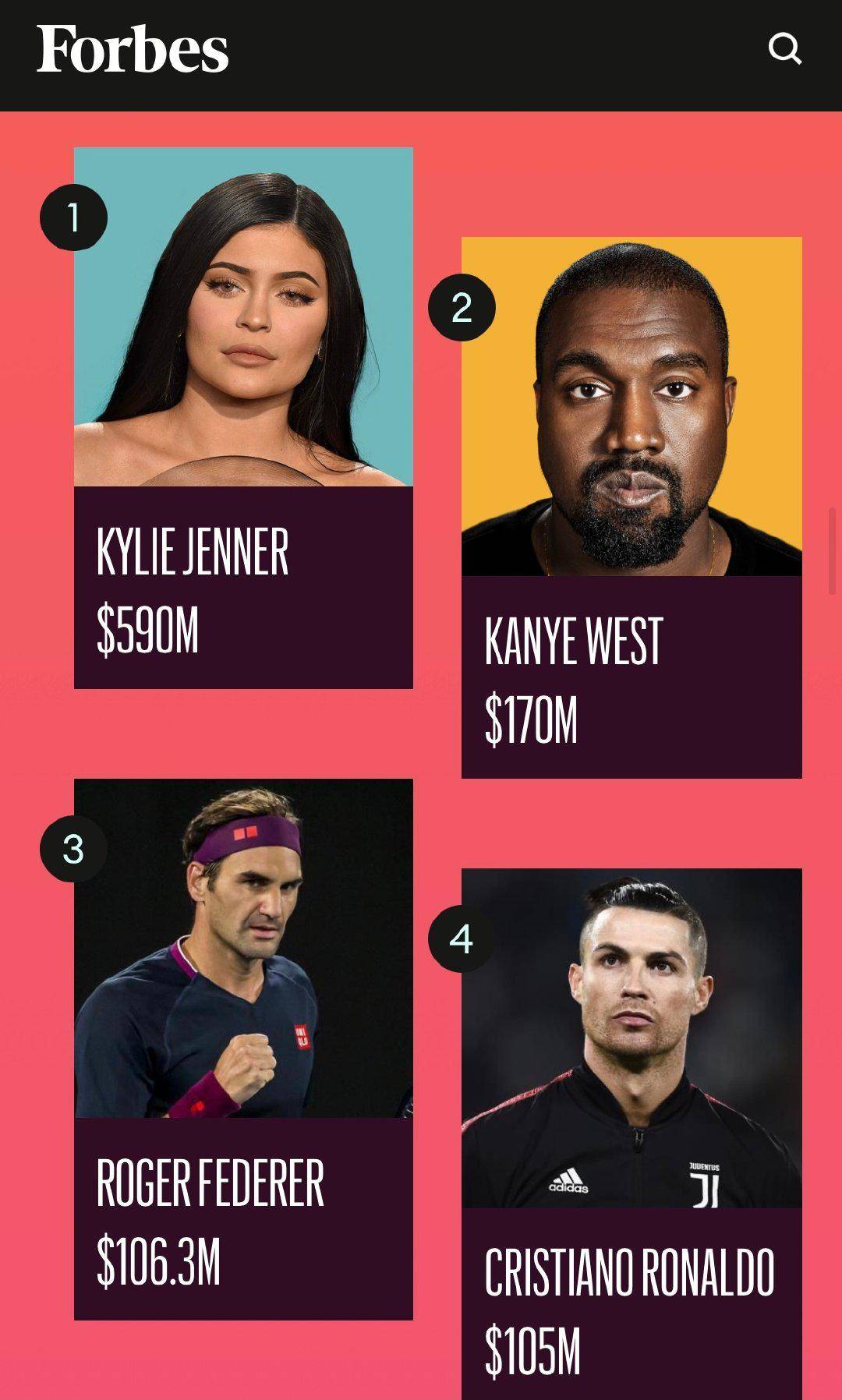842x1400 pixels.
Task: Open Roger Federer's profile card
Action: coord(243,1048)
